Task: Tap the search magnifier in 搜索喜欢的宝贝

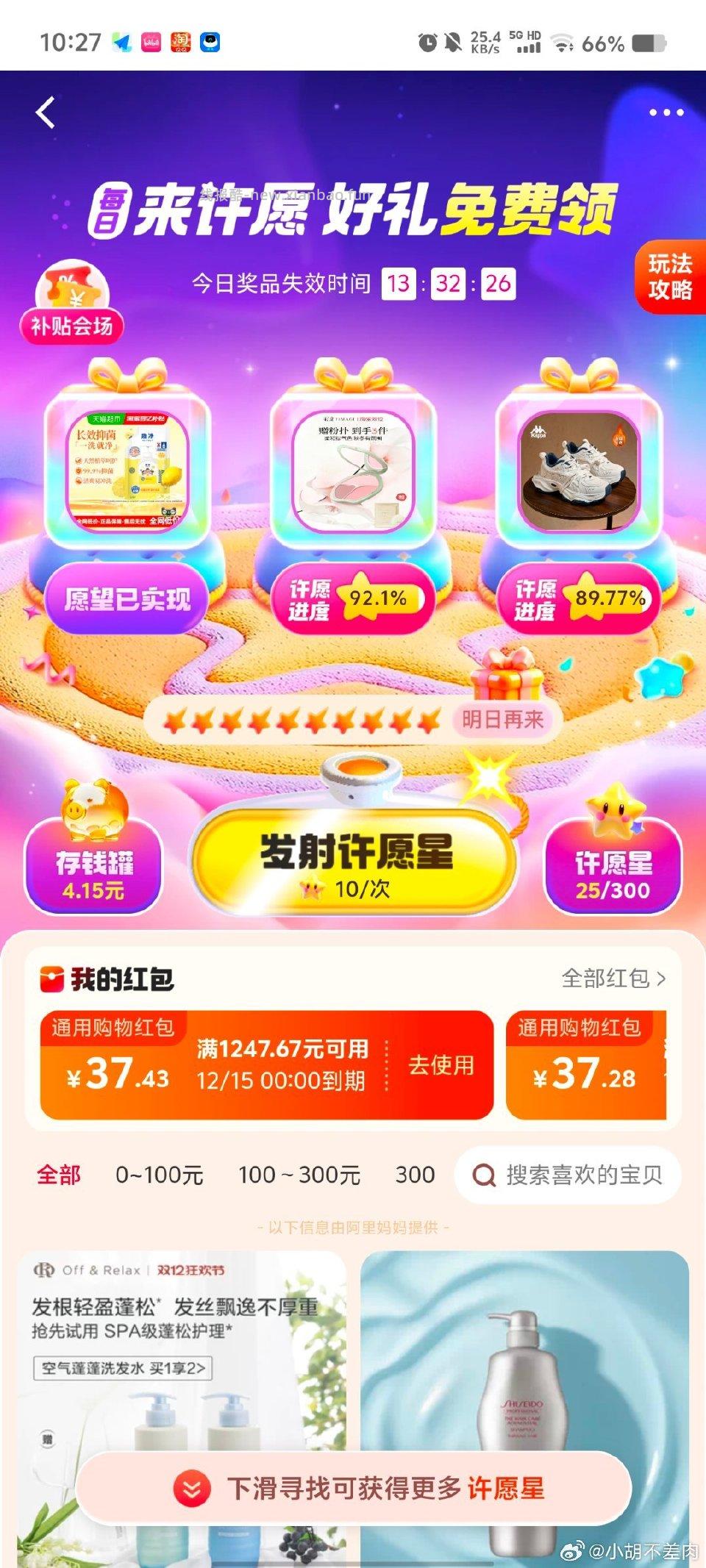Action: coord(483,1174)
